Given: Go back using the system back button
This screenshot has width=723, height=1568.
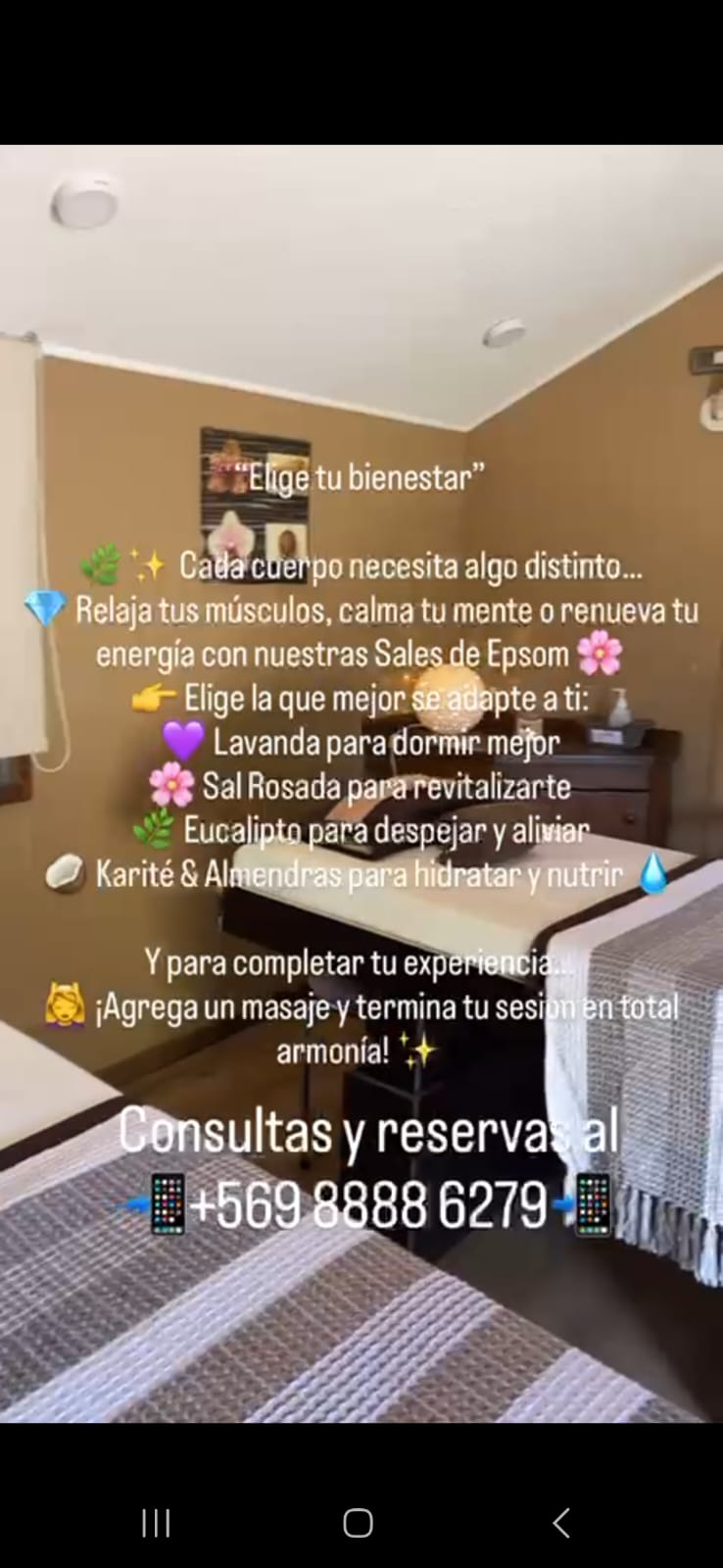Looking at the screenshot, I should [x=561, y=1522].
